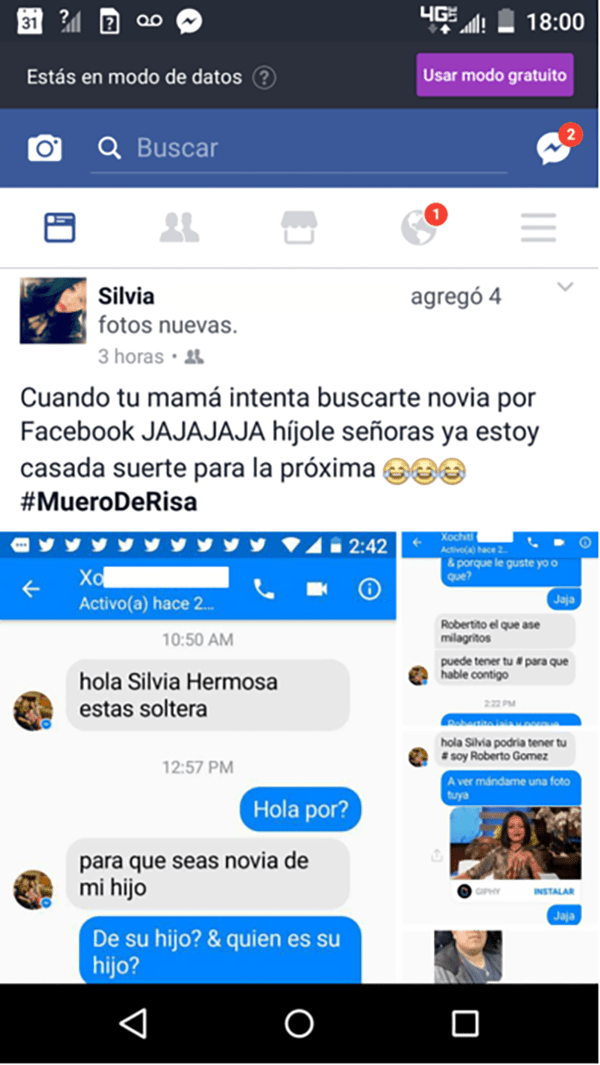Viewport: 600px width, 1065px height.
Task: Open the large chat screenshot photo
Action: (198, 758)
